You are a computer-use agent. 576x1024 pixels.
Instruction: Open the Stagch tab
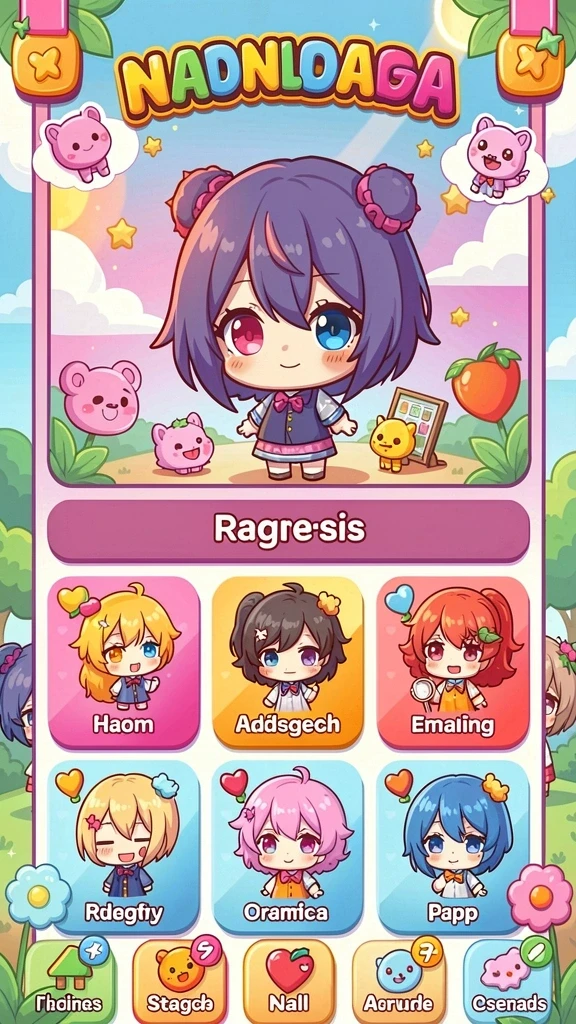click(179, 982)
